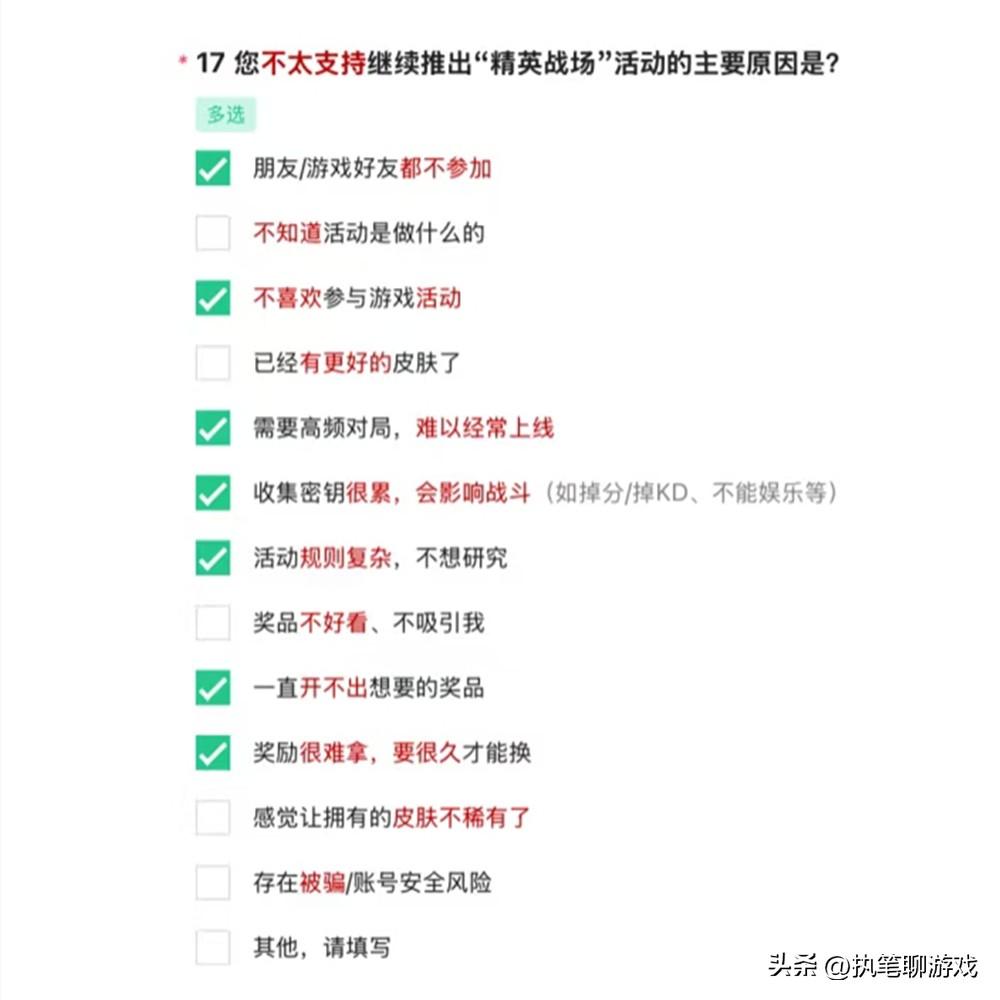This screenshot has width=1000, height=1000.
Task: Uncheck the 奖励很难拿，要很久才能换 option
Action: coord(212,753)
